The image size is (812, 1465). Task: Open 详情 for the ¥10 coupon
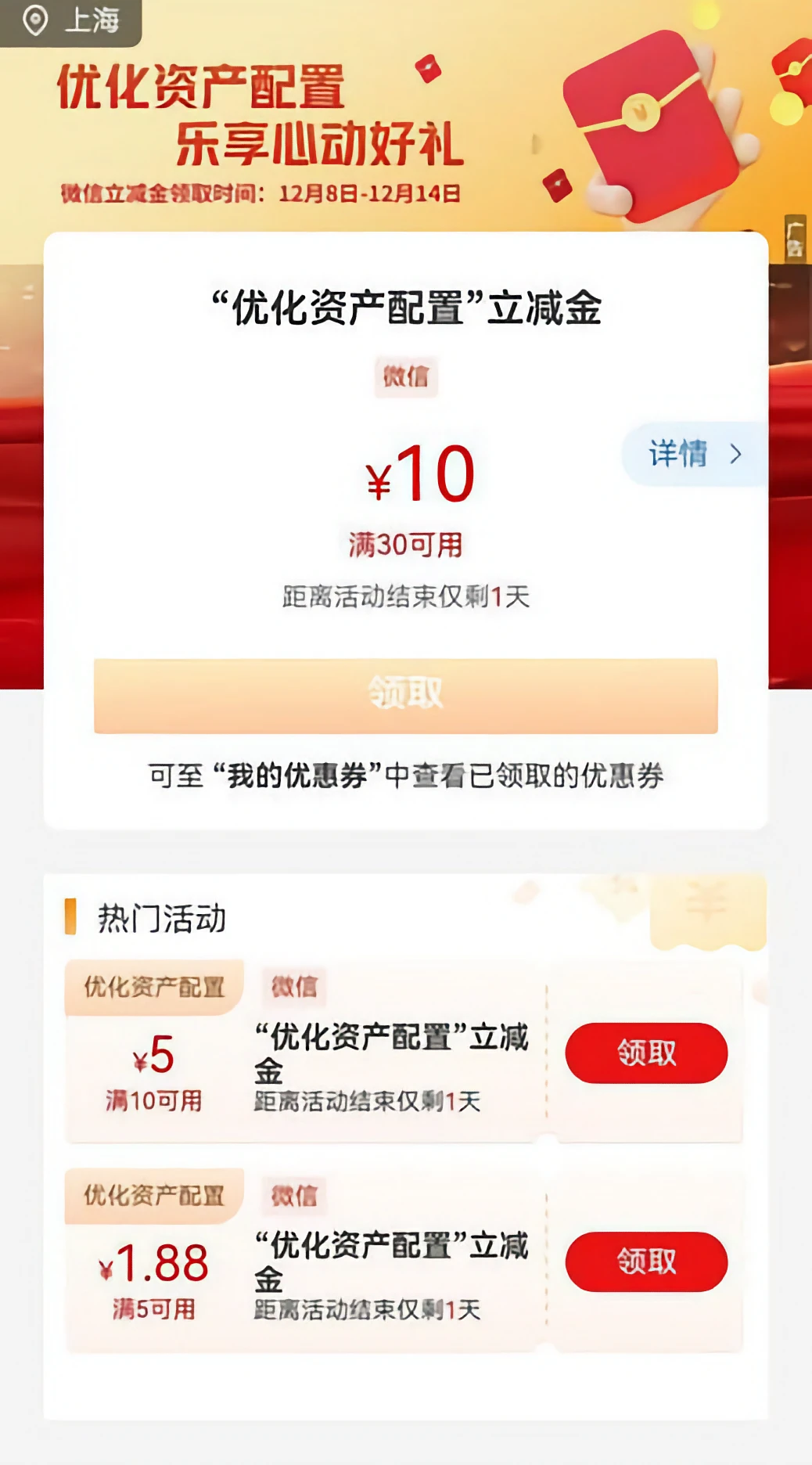[x=694, y=454]
